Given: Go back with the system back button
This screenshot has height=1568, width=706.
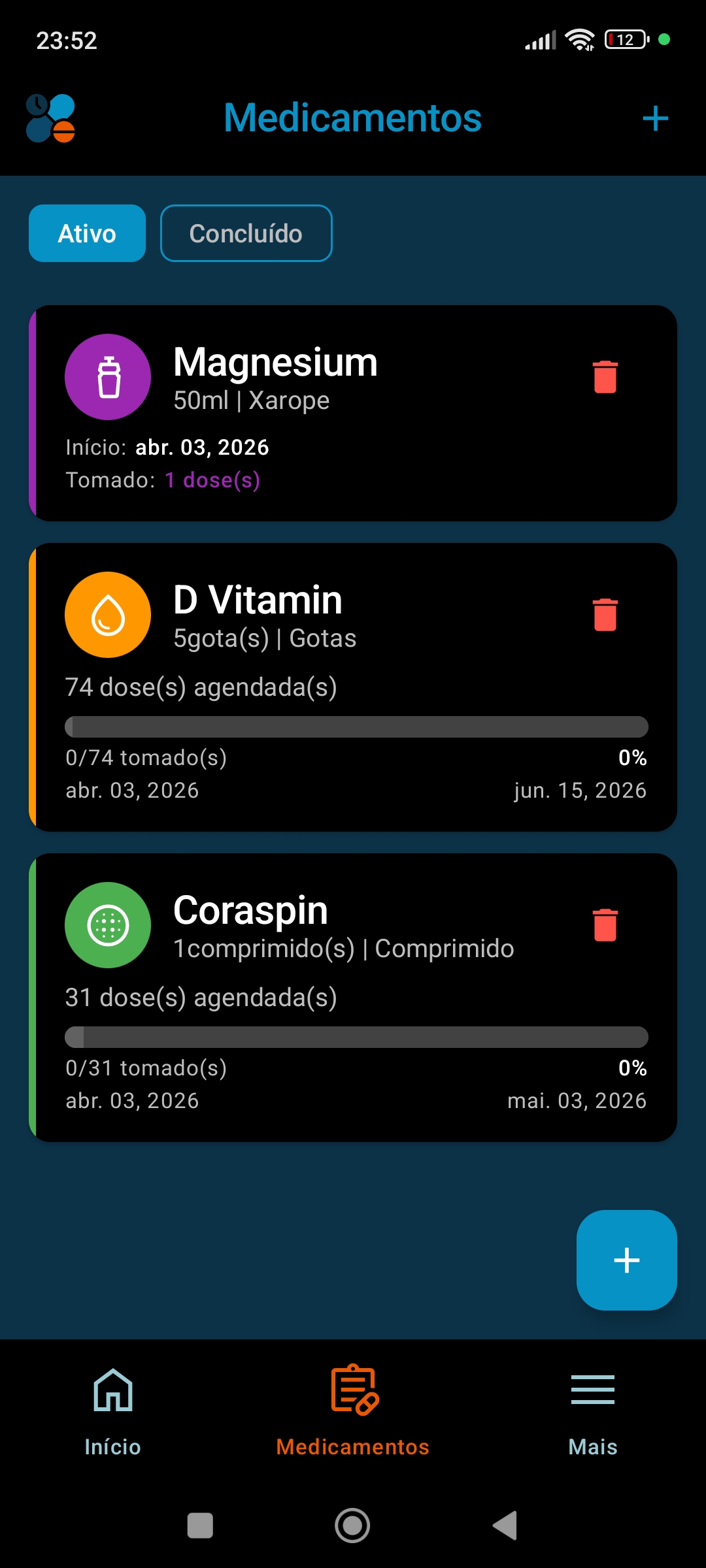Looking at the screenshot, I should [x=505, y=1526].
